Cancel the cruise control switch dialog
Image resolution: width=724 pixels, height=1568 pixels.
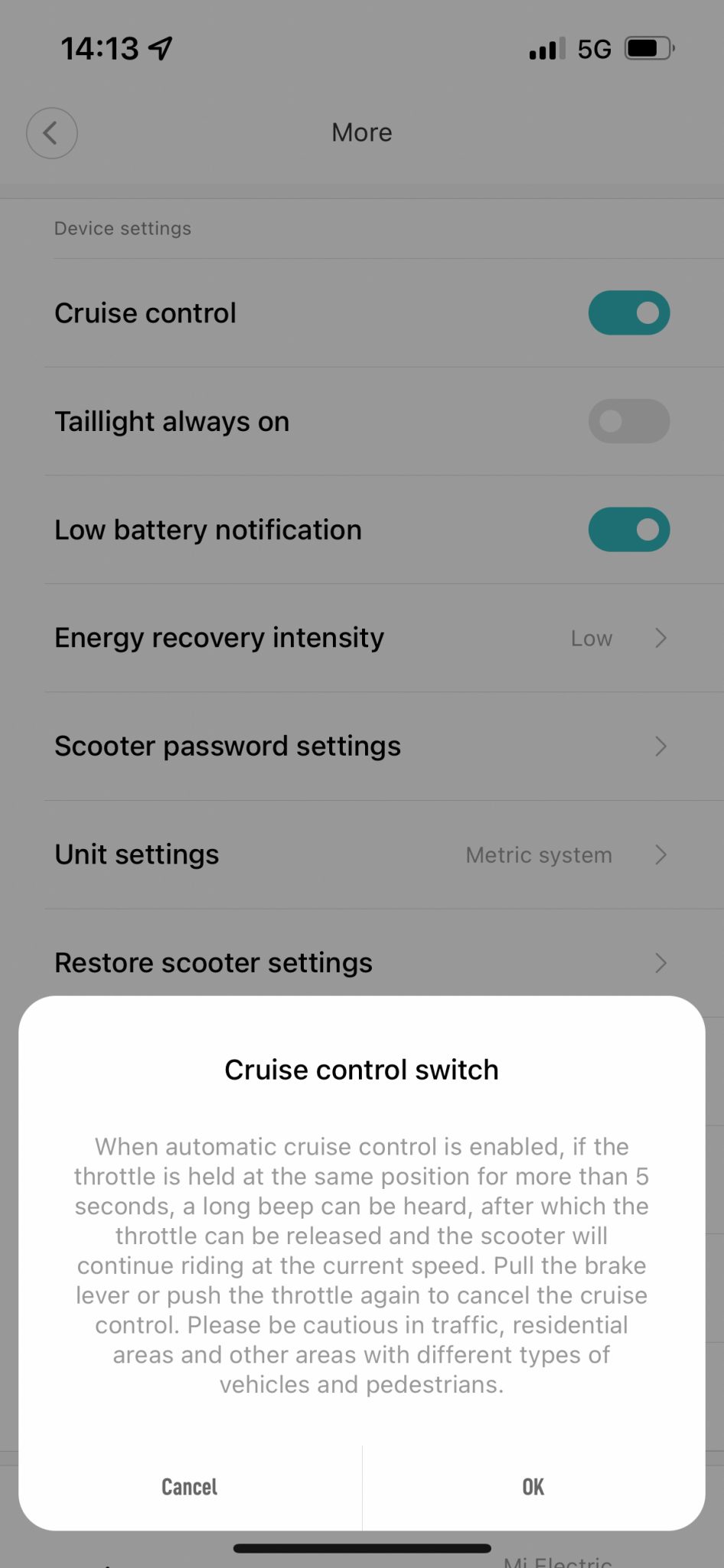point(190,1487)
